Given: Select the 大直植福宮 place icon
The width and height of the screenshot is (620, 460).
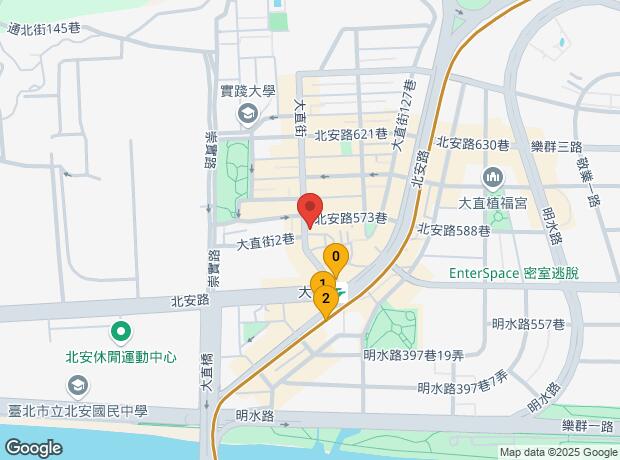Looking at the screenshot, I should 493,179.
